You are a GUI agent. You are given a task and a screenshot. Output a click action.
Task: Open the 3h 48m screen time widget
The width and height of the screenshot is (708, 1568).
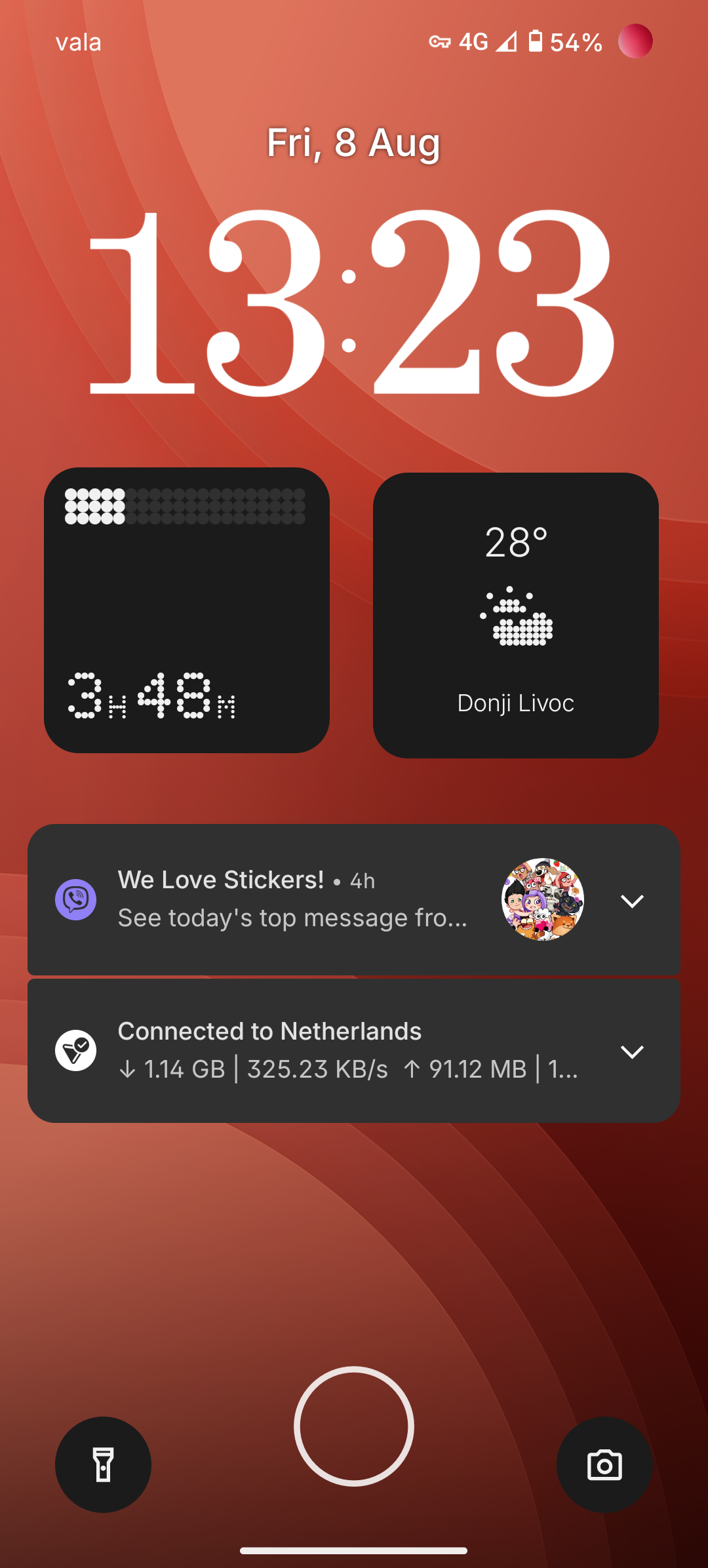tap(187, 610)
